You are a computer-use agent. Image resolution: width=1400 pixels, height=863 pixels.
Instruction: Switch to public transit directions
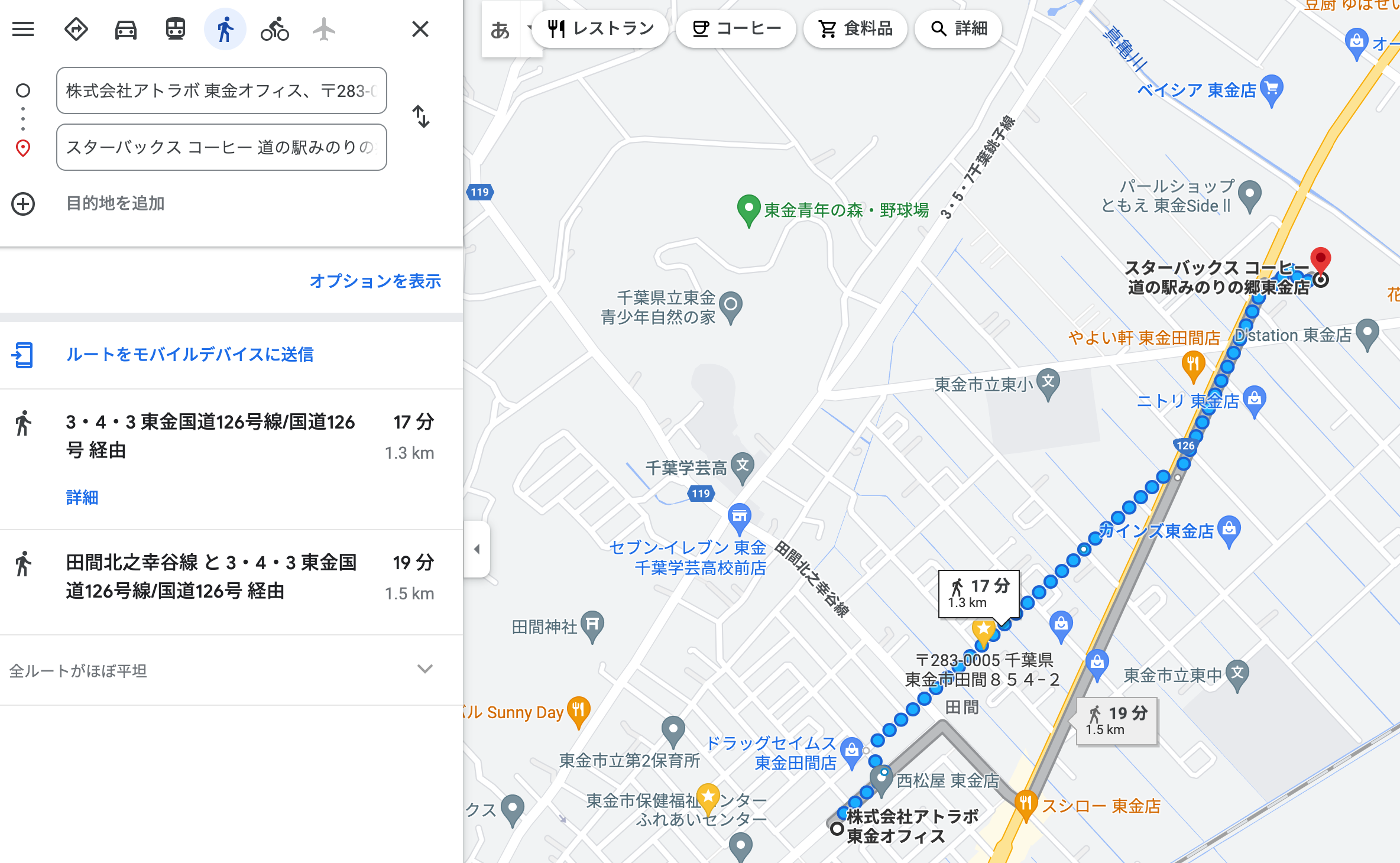[x=175, y=29]
